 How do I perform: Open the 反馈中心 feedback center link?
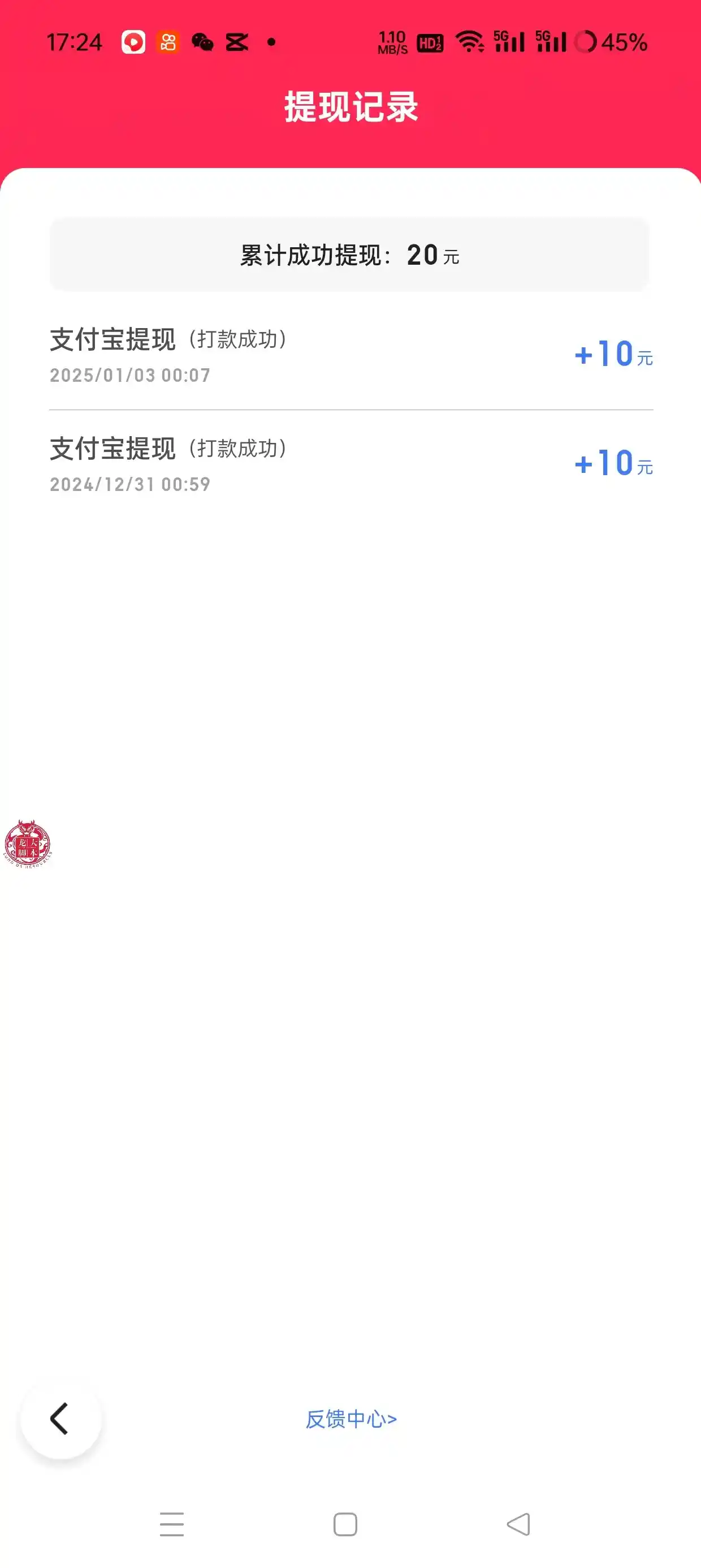tap(350, 1418)
